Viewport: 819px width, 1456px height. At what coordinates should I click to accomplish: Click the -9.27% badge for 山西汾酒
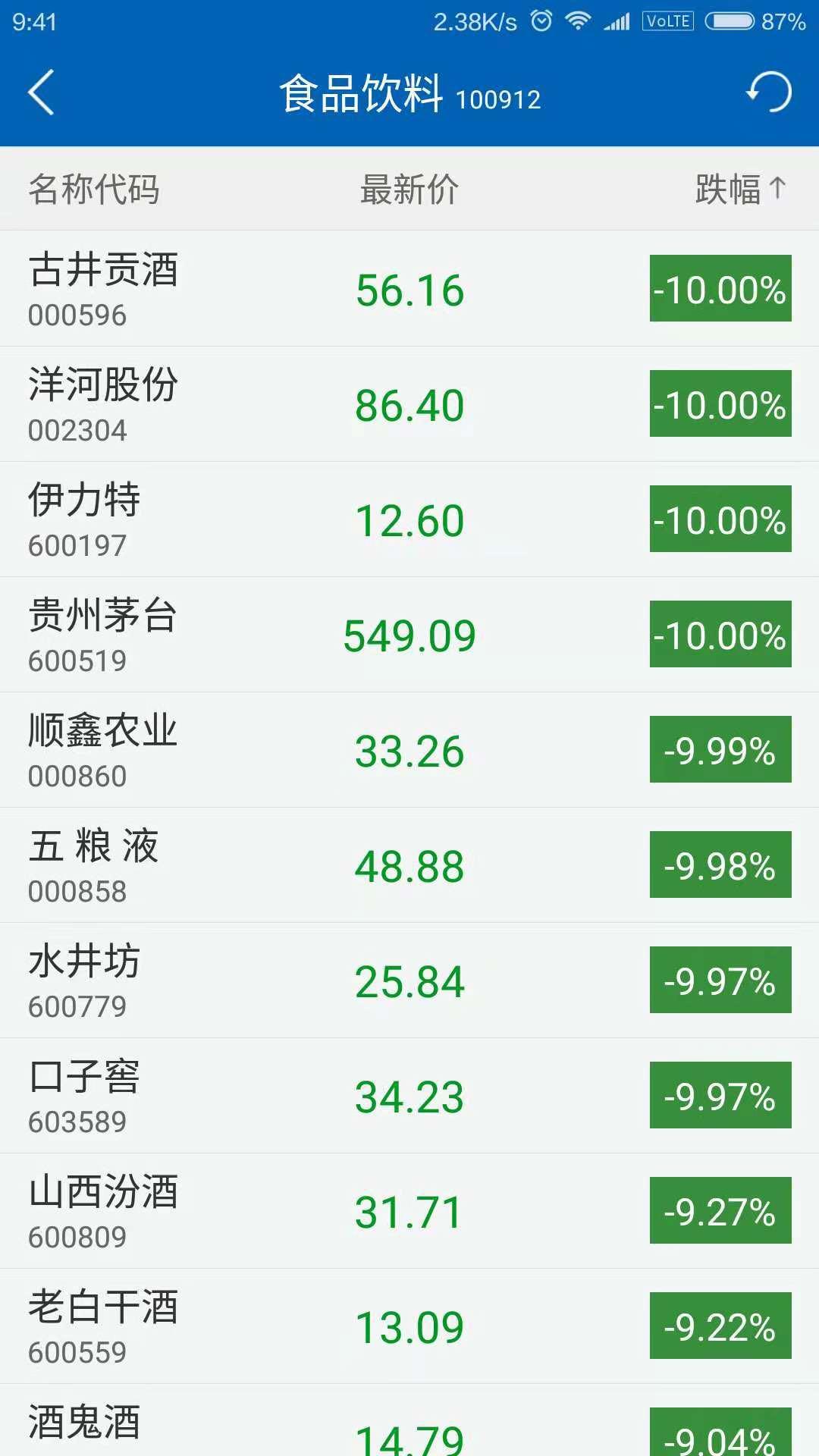coord(720,1210)
